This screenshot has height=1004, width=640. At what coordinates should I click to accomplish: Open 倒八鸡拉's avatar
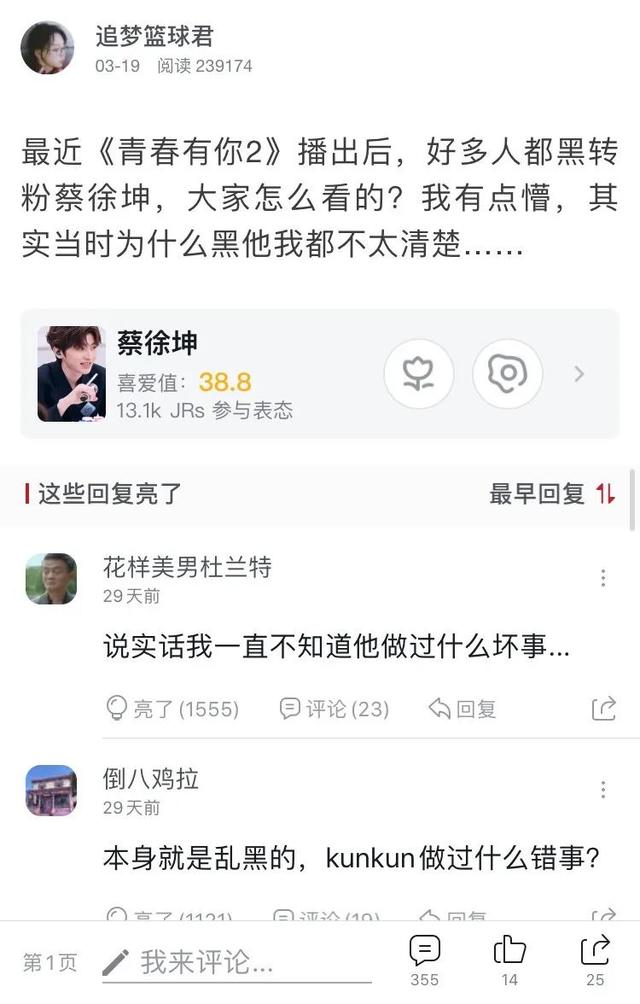(x=51, y=790)
